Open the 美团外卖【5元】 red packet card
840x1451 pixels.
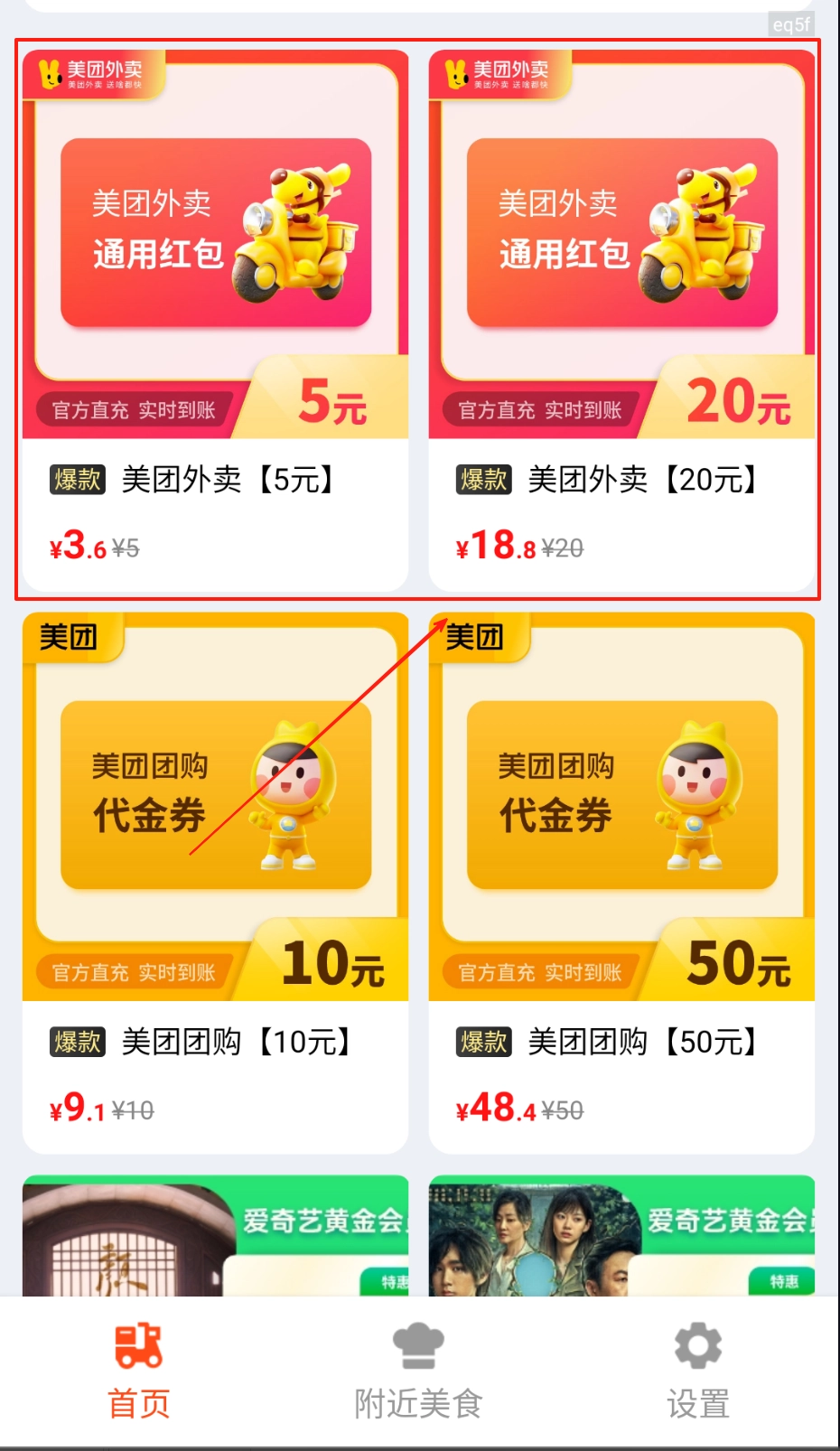(x=215, y=321)
